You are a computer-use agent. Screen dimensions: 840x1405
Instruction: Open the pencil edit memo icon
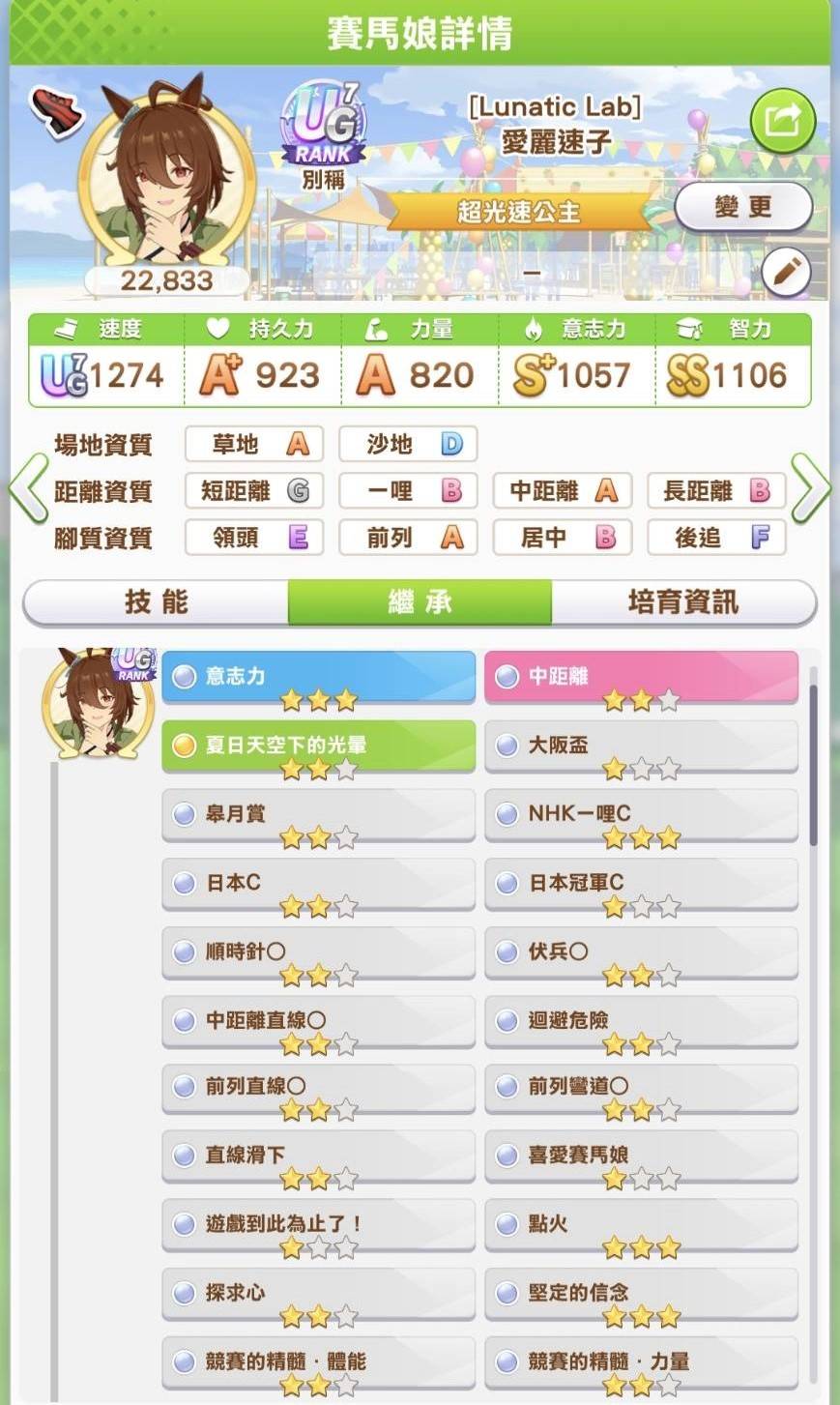pos(786,273)
